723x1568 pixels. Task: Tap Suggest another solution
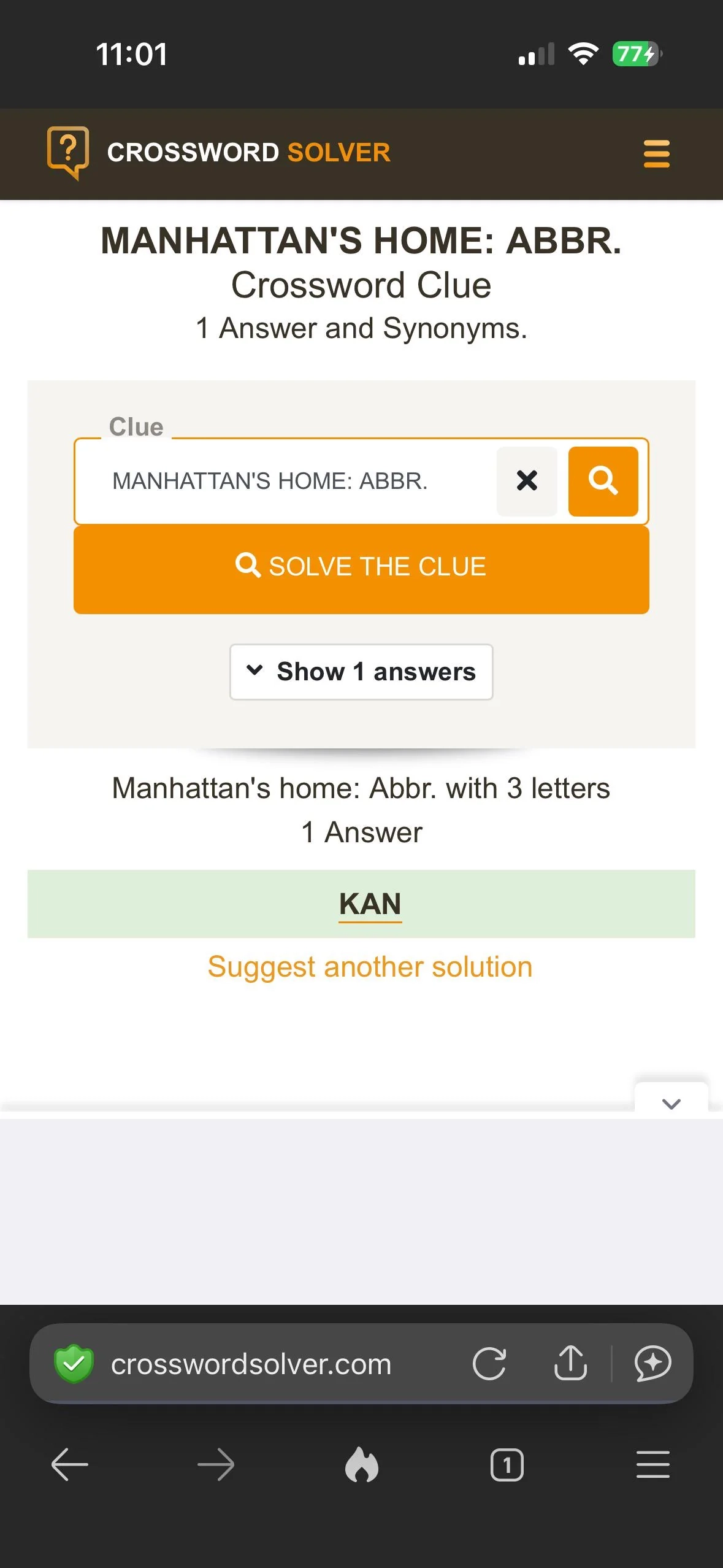(370, 967)
